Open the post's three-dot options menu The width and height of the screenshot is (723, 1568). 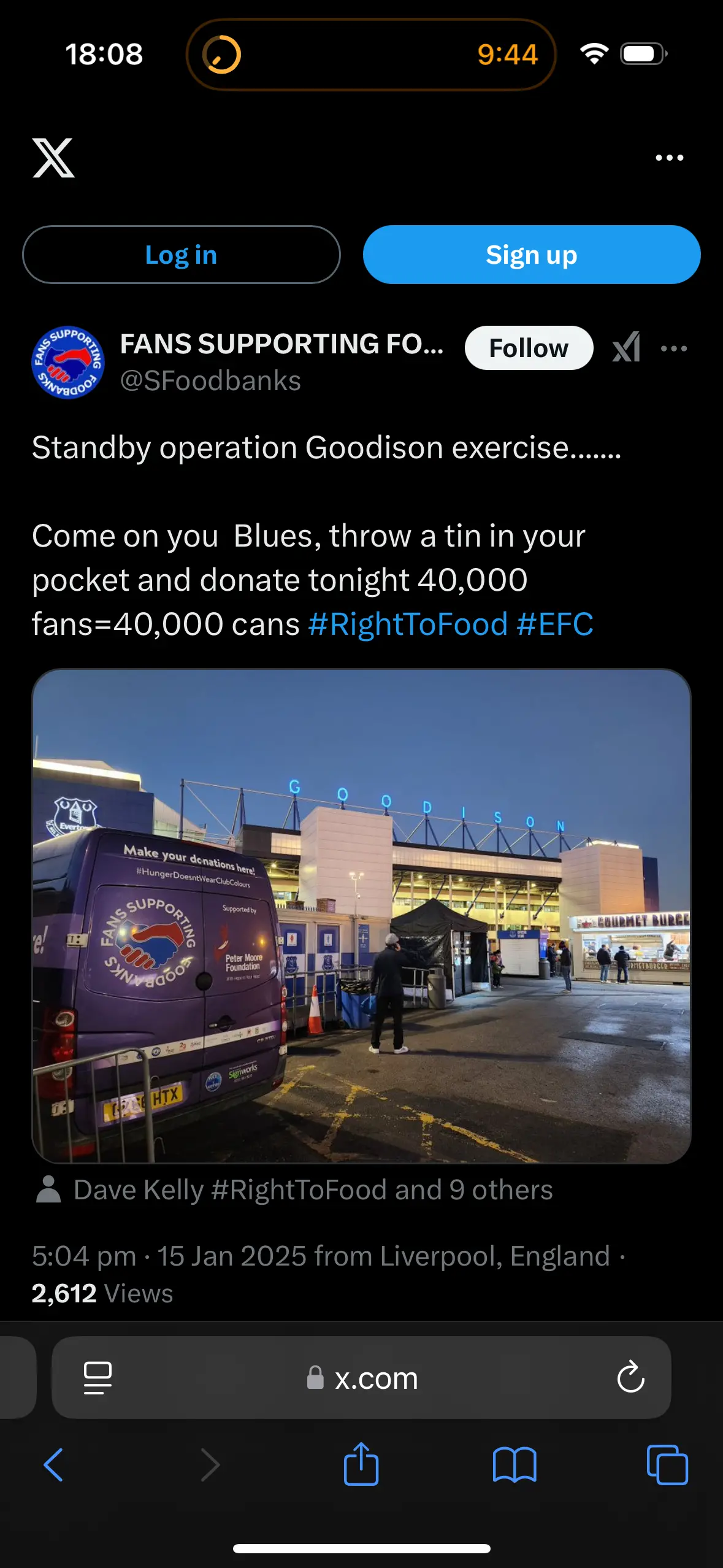[x=673, y=348]
